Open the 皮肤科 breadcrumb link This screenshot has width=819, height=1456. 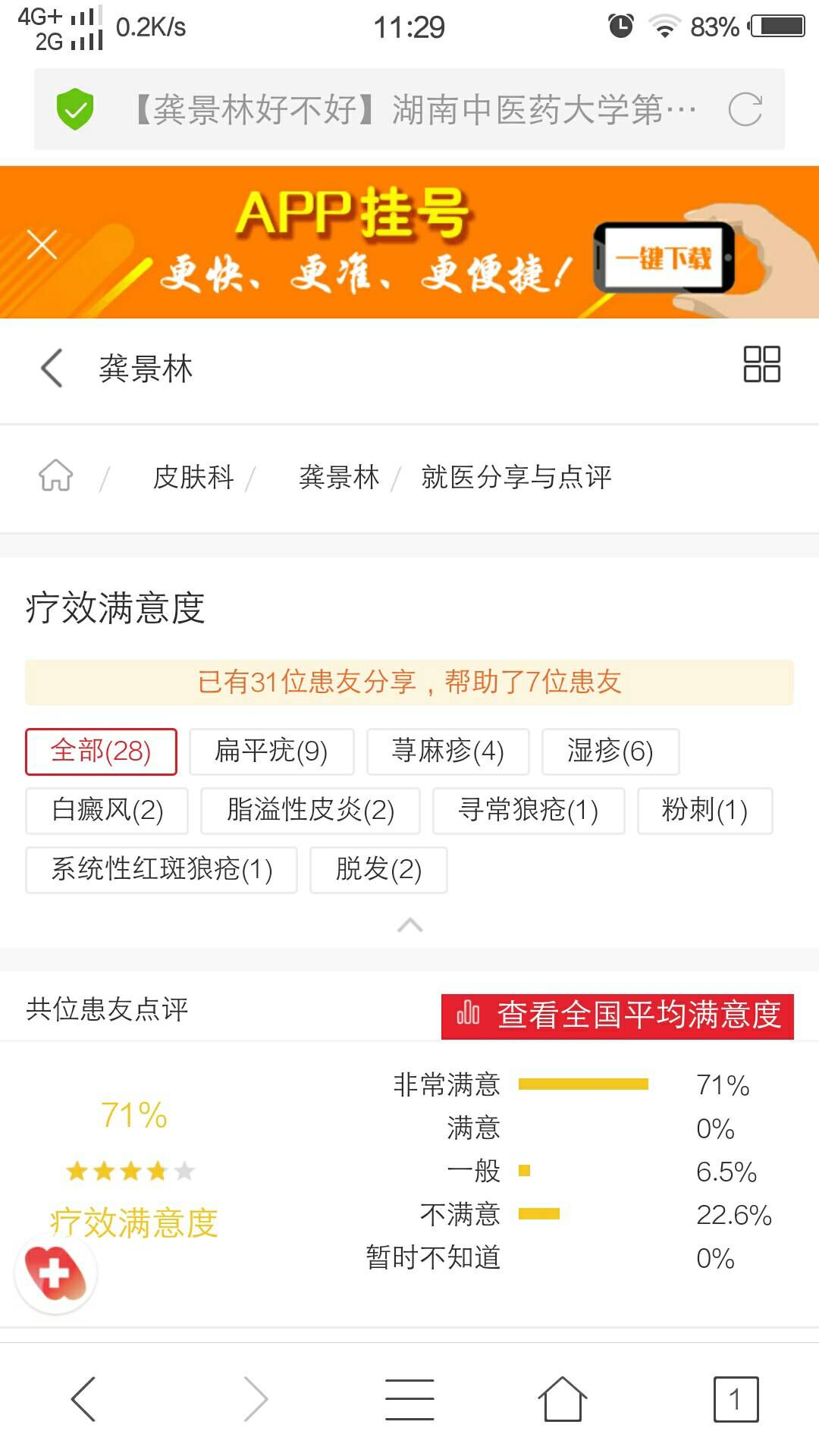pyautogui.click(x=193, y=477)
